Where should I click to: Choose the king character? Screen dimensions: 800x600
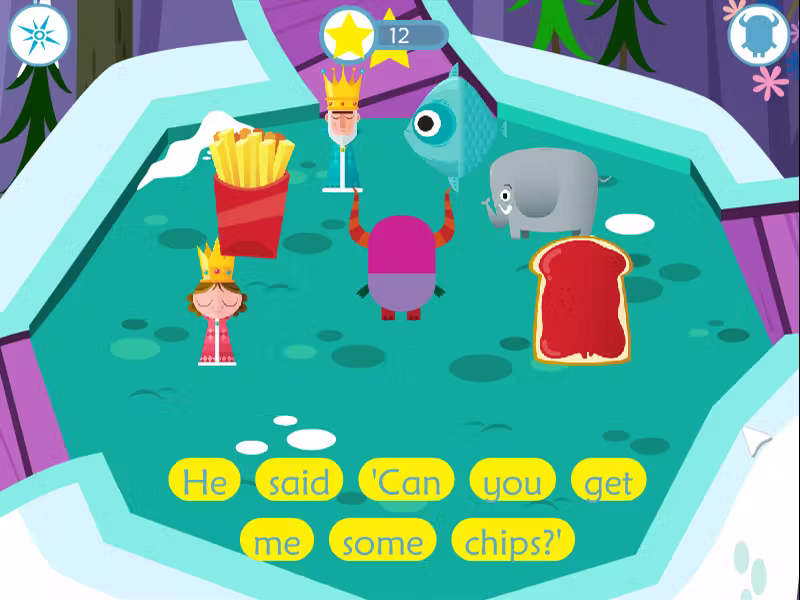pos(342,130)
